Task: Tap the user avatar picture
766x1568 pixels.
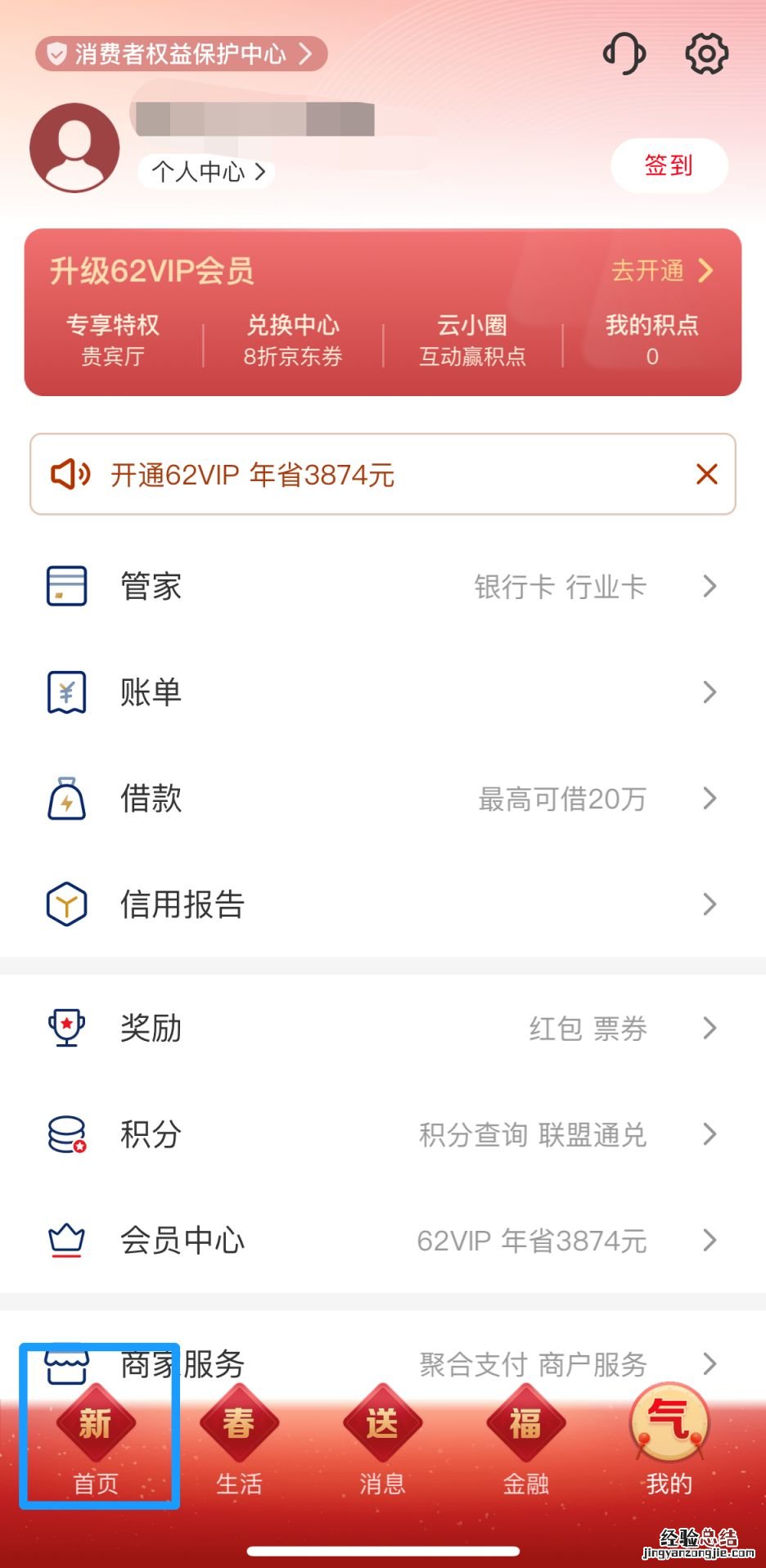Action: pyautogui.click(x=74, y=147)
